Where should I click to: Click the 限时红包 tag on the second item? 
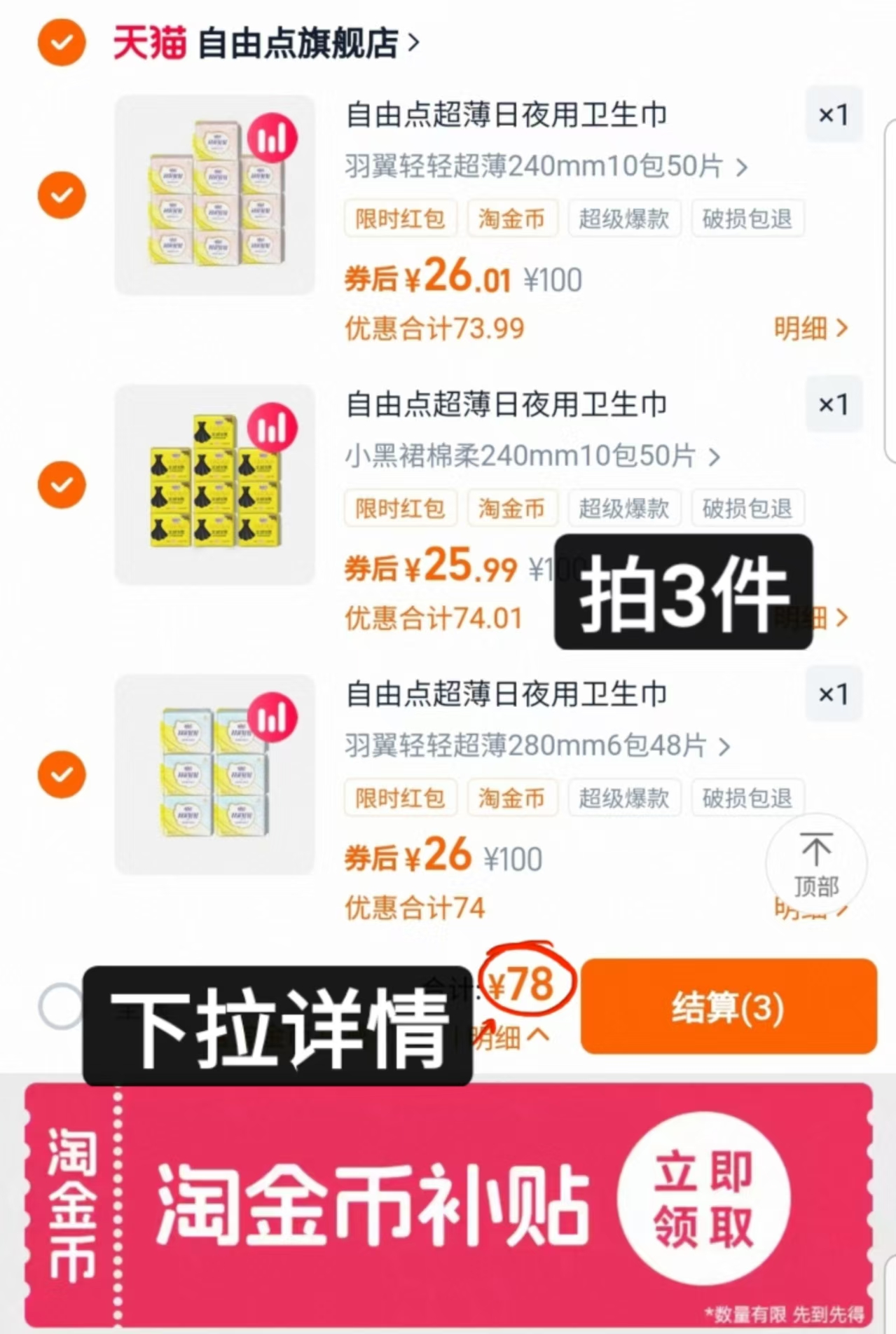click(x=399, y=509)
